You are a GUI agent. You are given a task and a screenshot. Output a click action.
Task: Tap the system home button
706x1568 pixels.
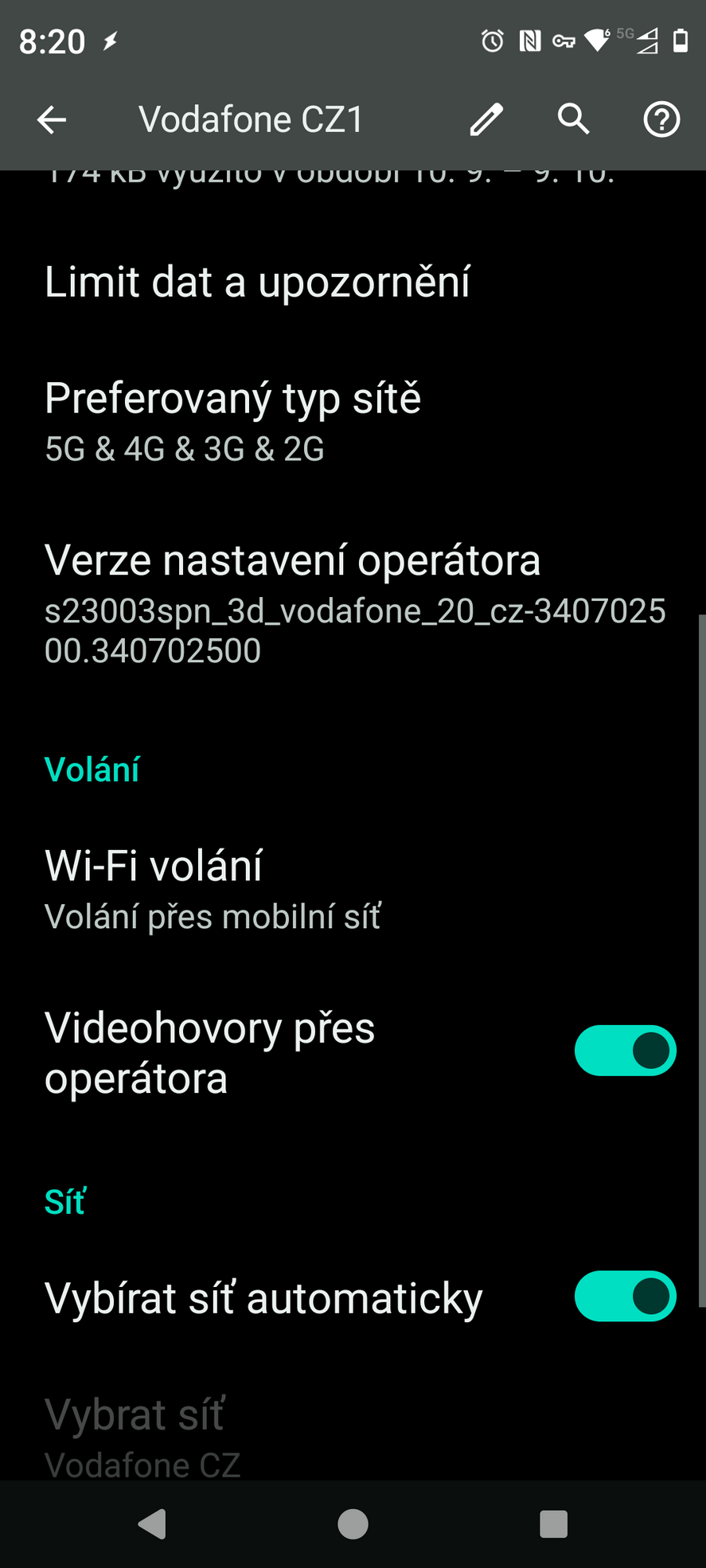pos(353,1524)
